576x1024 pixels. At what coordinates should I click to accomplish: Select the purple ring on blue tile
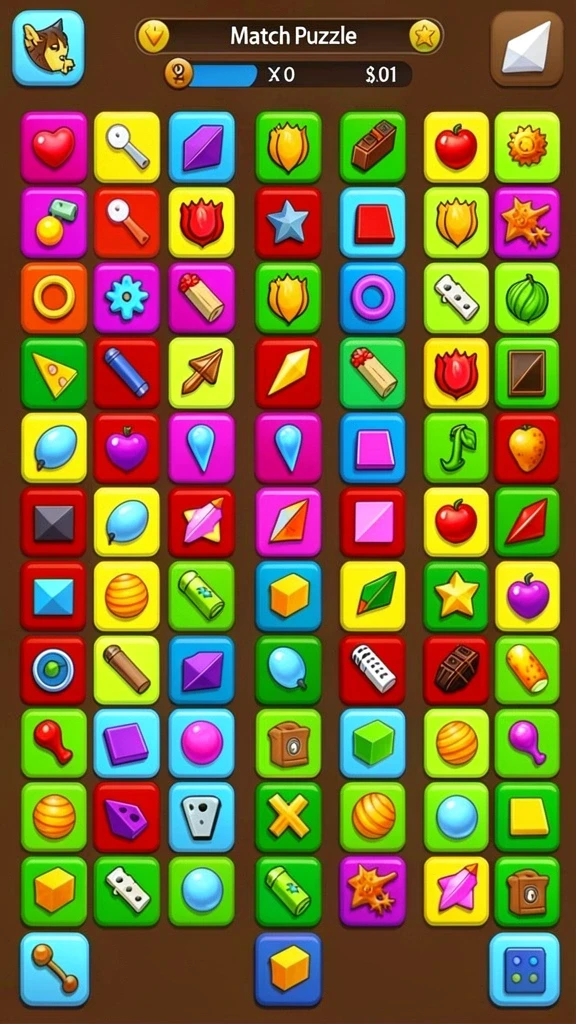[x=372, y=297]
